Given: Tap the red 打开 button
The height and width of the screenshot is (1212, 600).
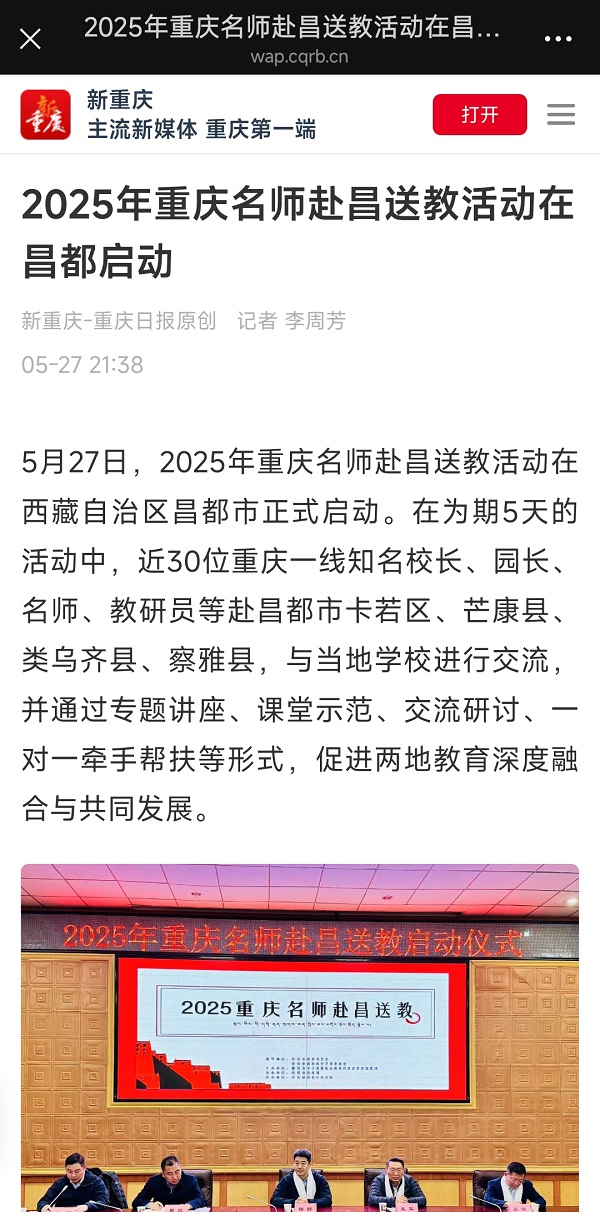Looking at the screenshot, I should pyautogui.click(x=479, y=114).
